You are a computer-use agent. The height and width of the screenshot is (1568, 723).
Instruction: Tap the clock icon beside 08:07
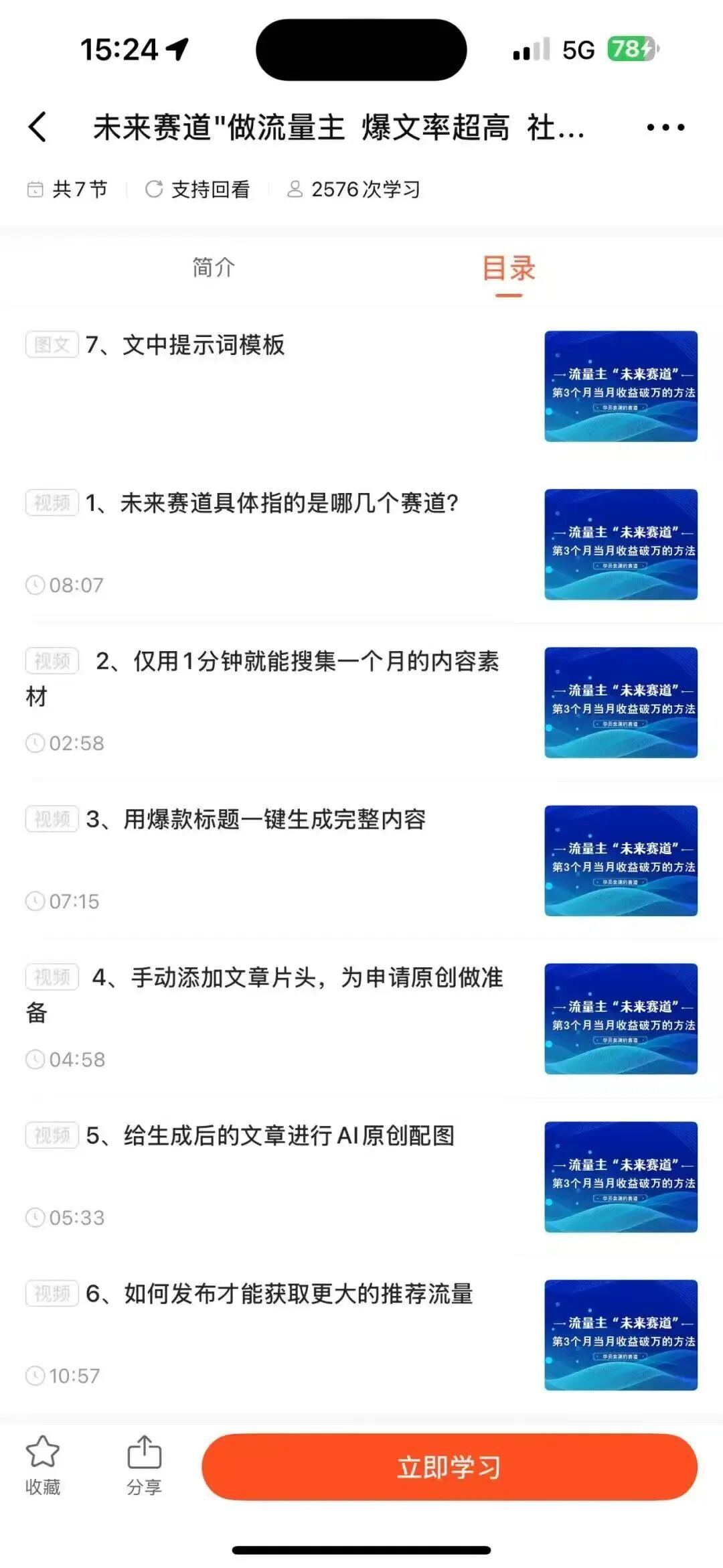coord(35,583)
